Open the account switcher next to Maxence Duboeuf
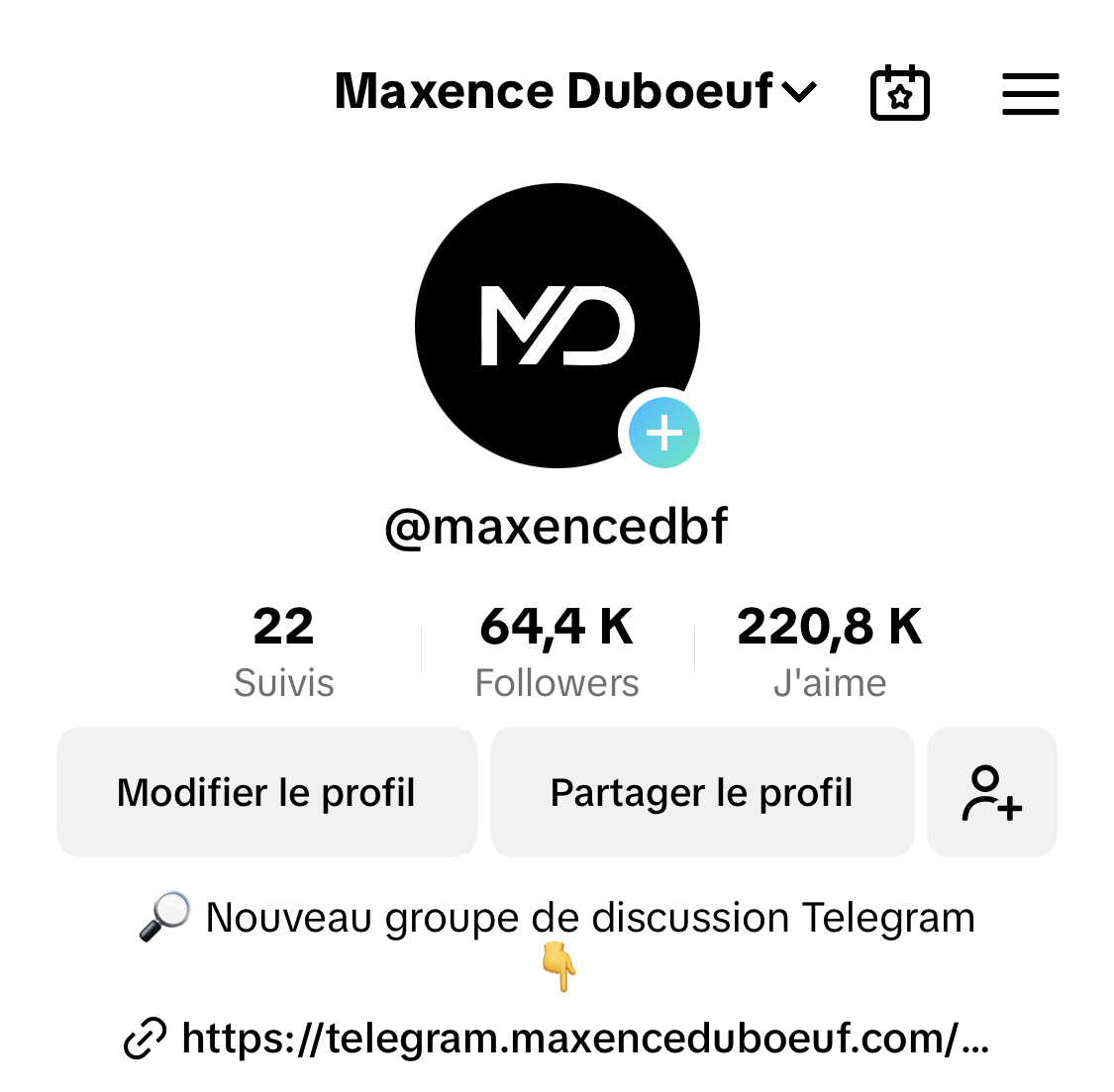The width and height of the screenshot is (1114, 1092). point(798,92)
